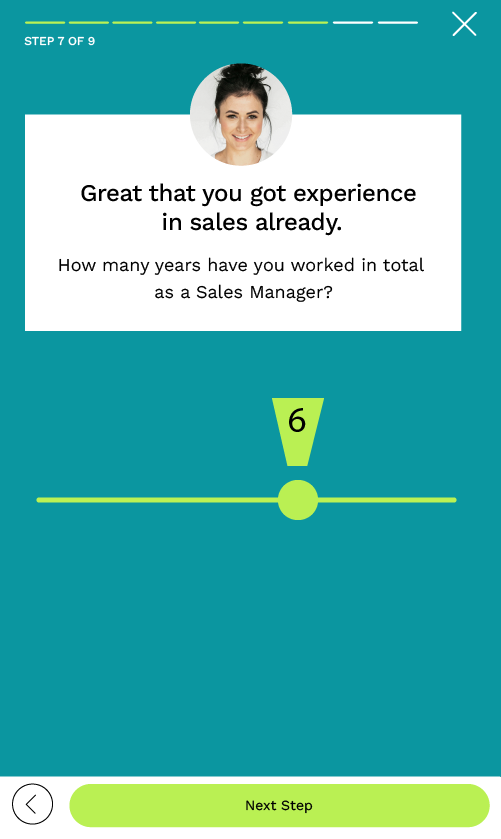
Task: Close the questionnaire with the X icon
Action: 464,24
